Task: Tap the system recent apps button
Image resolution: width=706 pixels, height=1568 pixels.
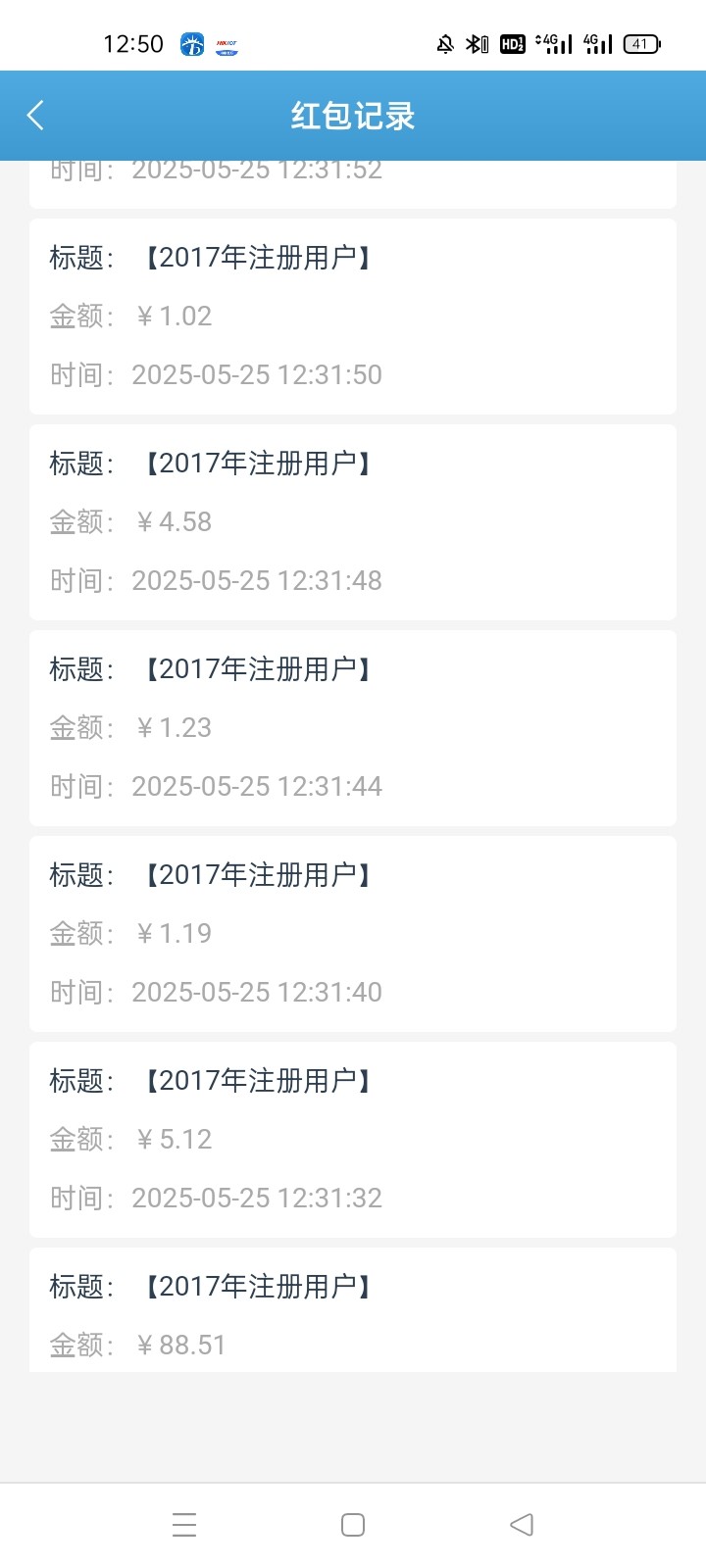Action: coord(184,1525)
